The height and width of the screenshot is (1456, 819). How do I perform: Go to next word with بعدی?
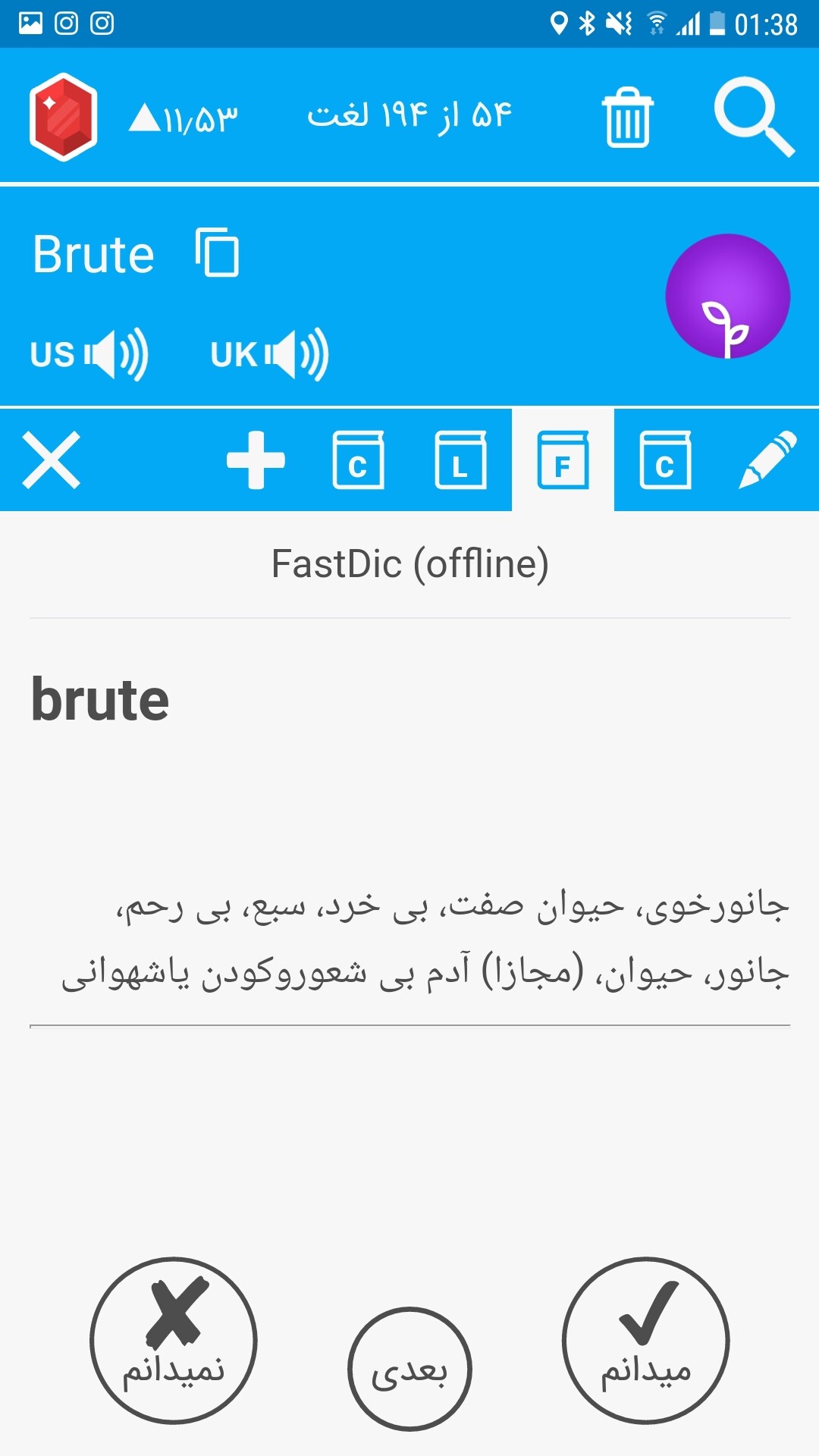[409, 1369]
